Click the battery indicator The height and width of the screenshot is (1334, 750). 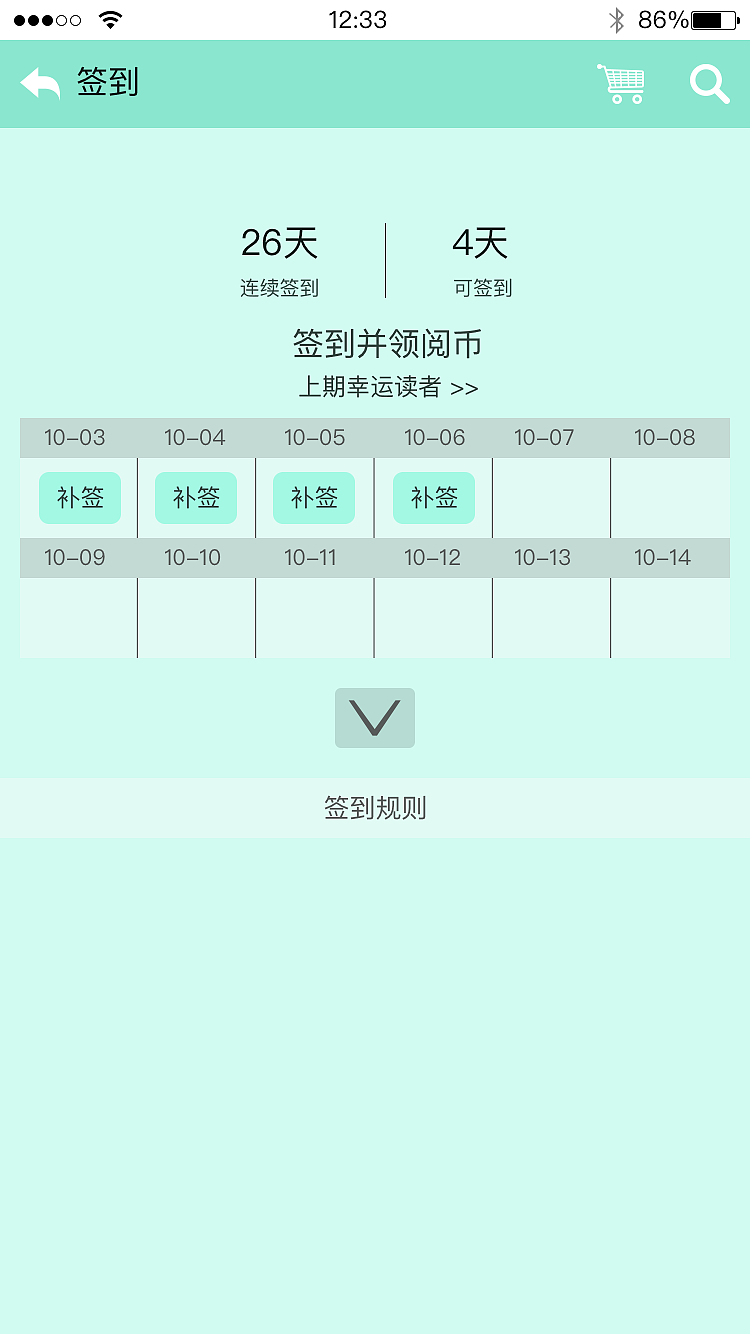pyautogui.click(x=712, y=17)
